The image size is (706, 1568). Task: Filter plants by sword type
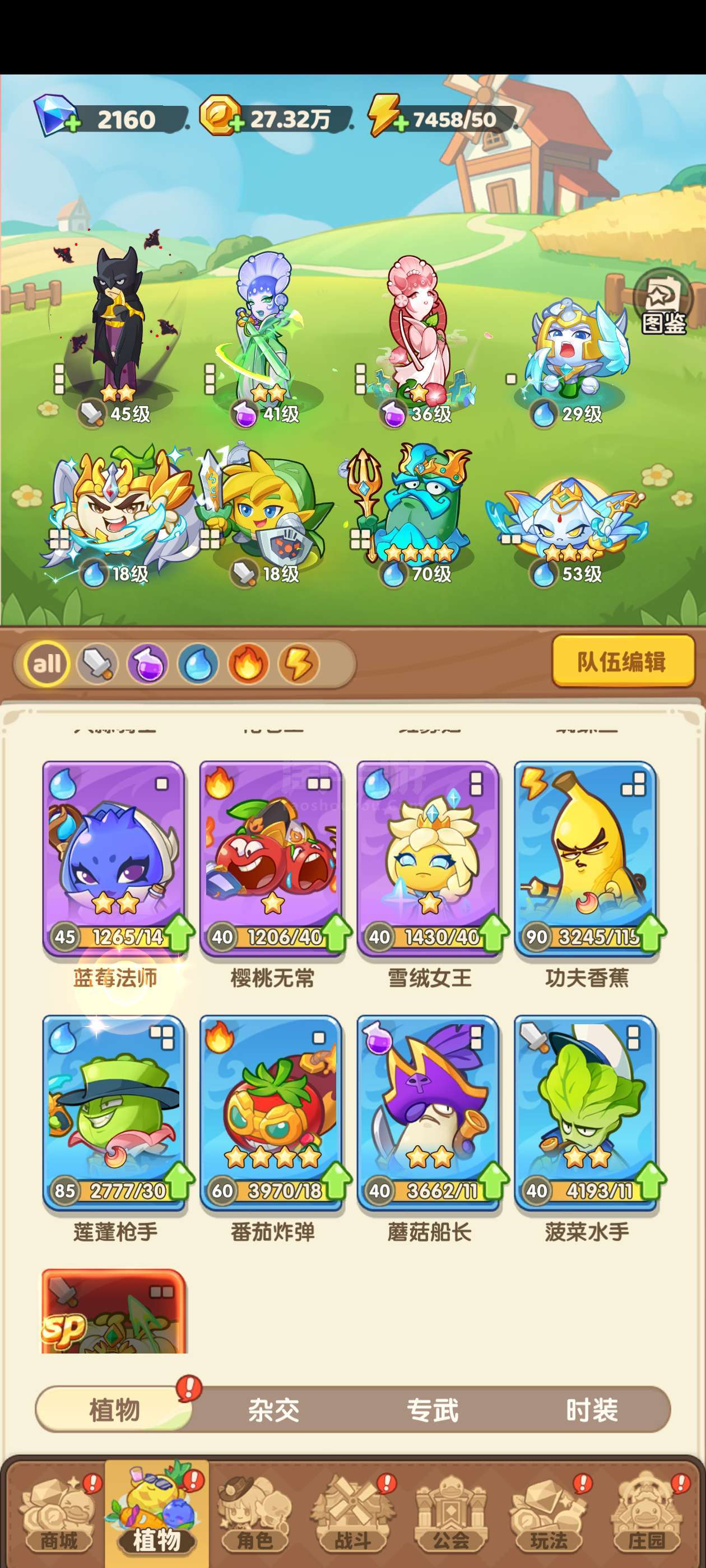click(97, 663)
